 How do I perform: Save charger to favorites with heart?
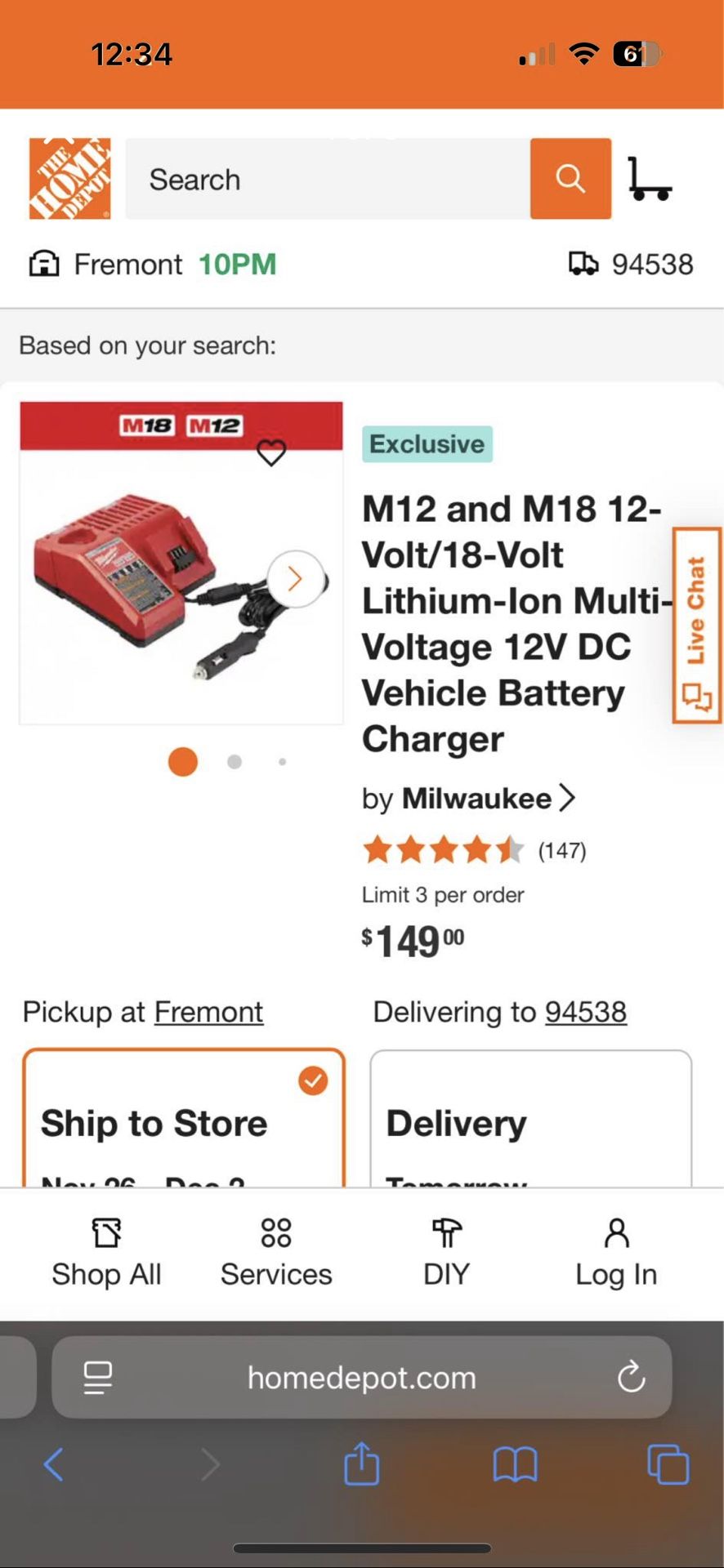pyautogui.click(x=271, y=452)
